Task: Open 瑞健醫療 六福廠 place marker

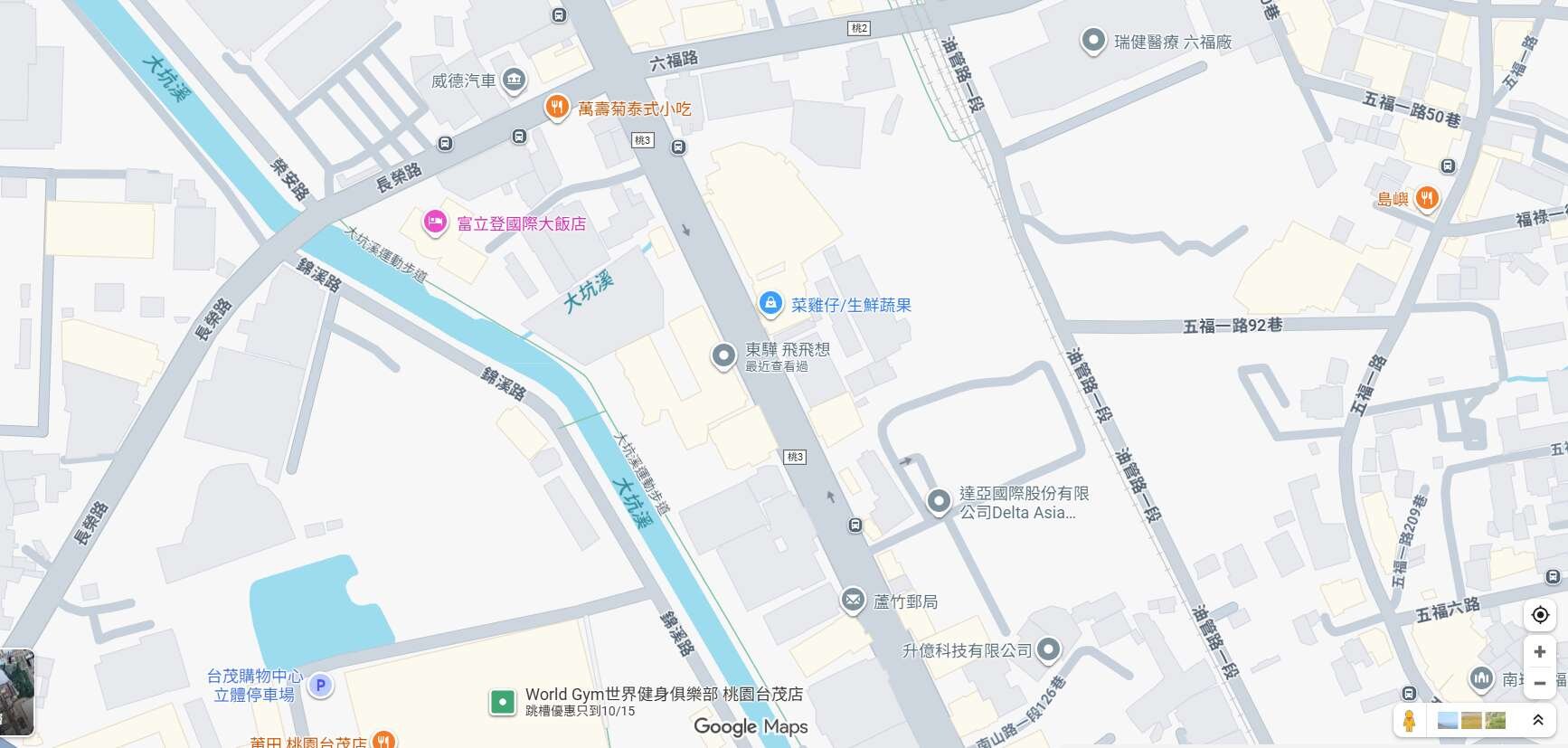Action: coord(1093,41)
